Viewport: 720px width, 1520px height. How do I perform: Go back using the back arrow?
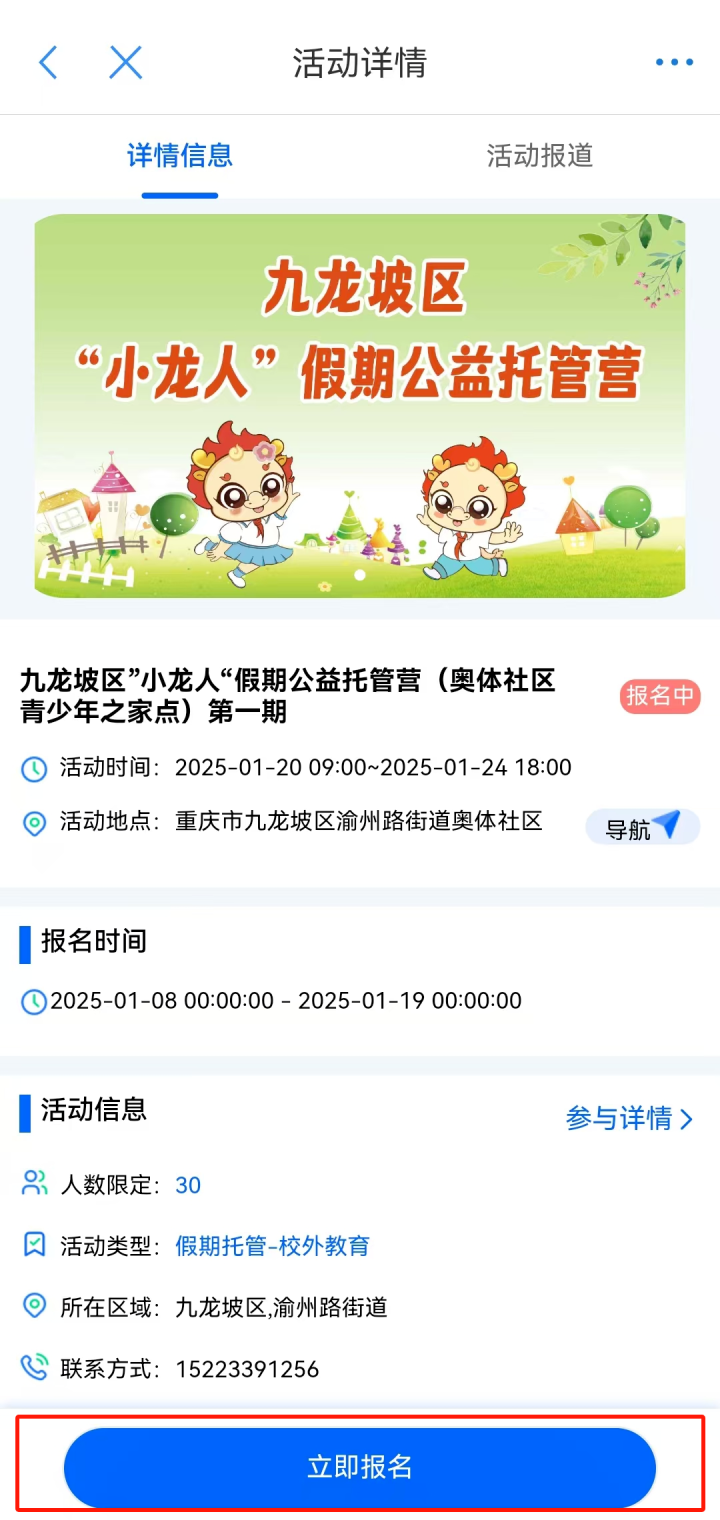click(48, 62)
